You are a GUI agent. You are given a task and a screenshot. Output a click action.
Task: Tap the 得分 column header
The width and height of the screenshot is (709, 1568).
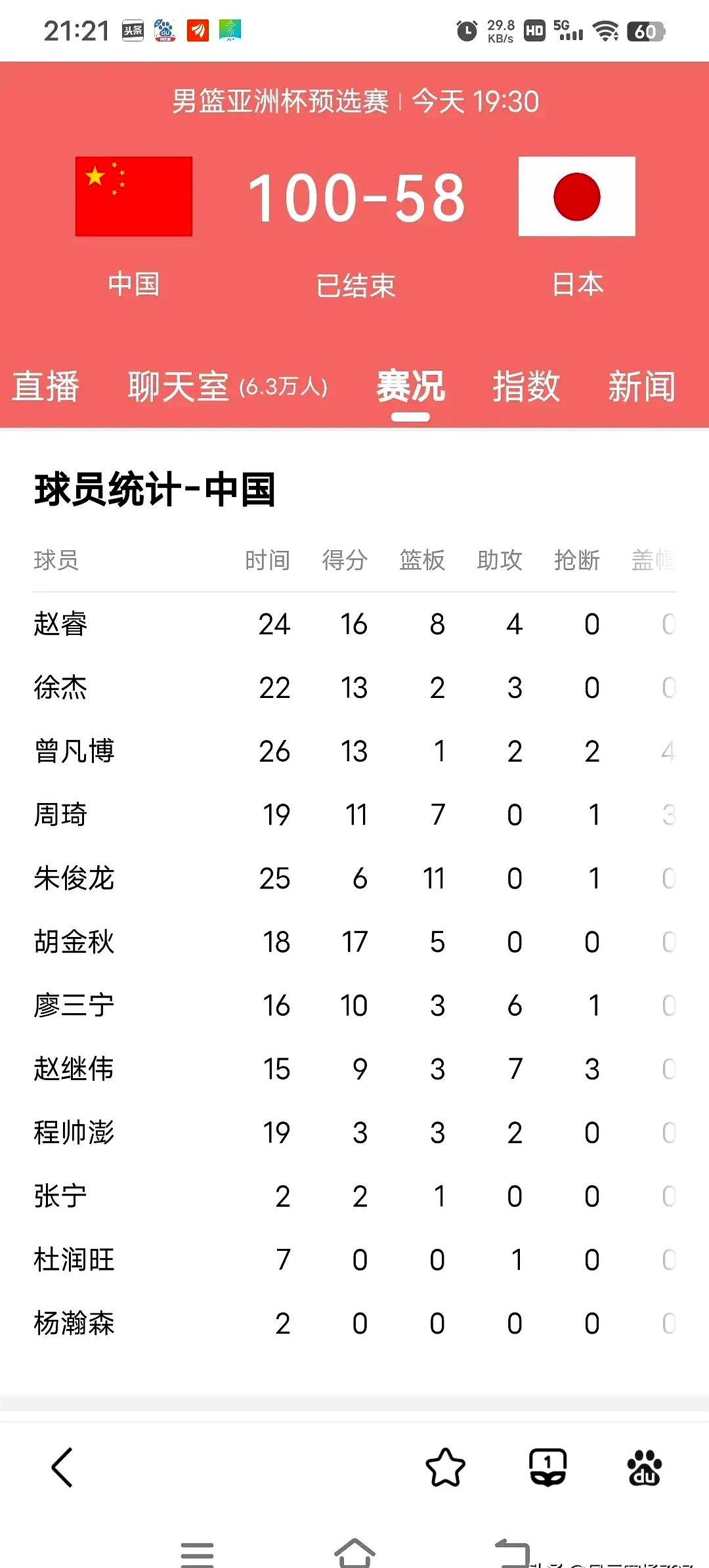point(345,560)
